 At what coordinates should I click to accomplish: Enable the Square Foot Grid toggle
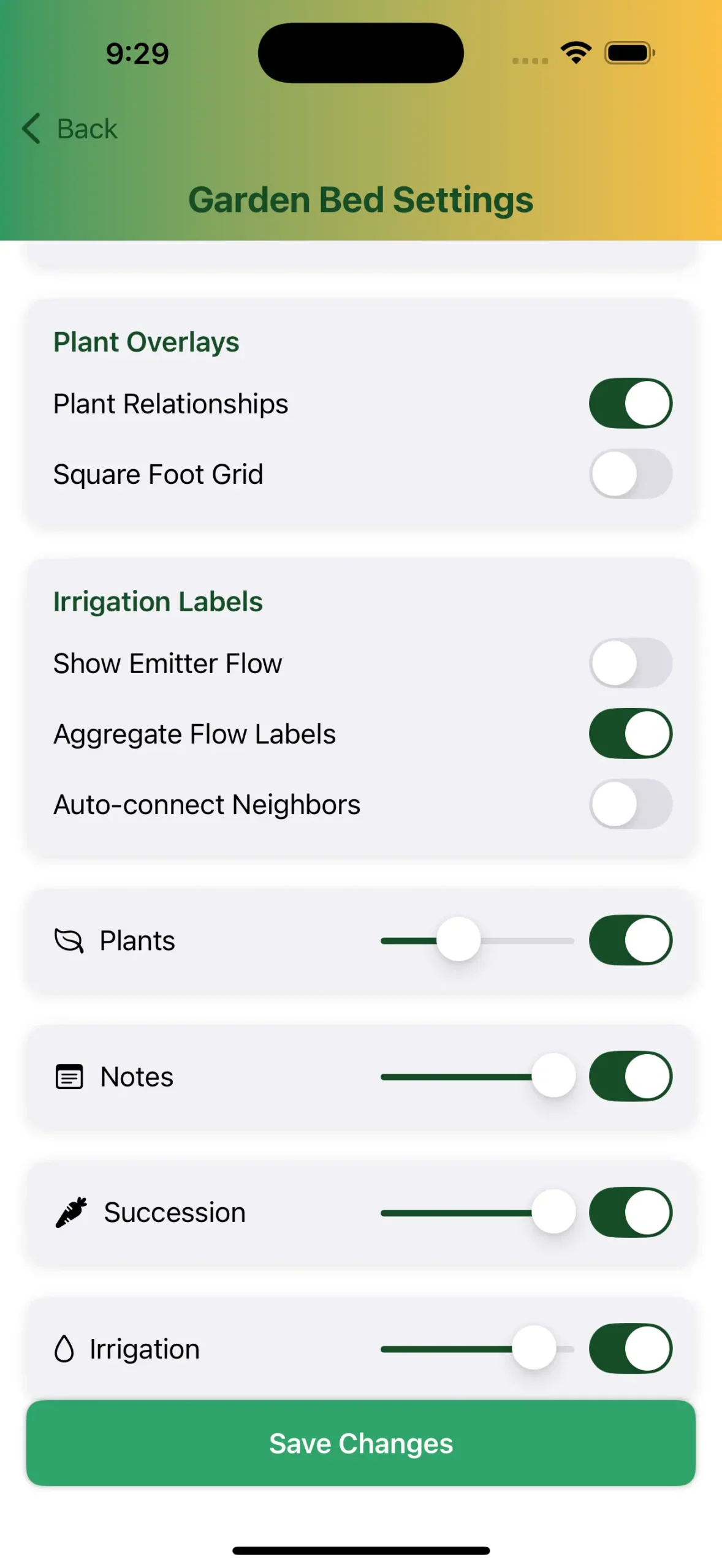coord(630,473)
